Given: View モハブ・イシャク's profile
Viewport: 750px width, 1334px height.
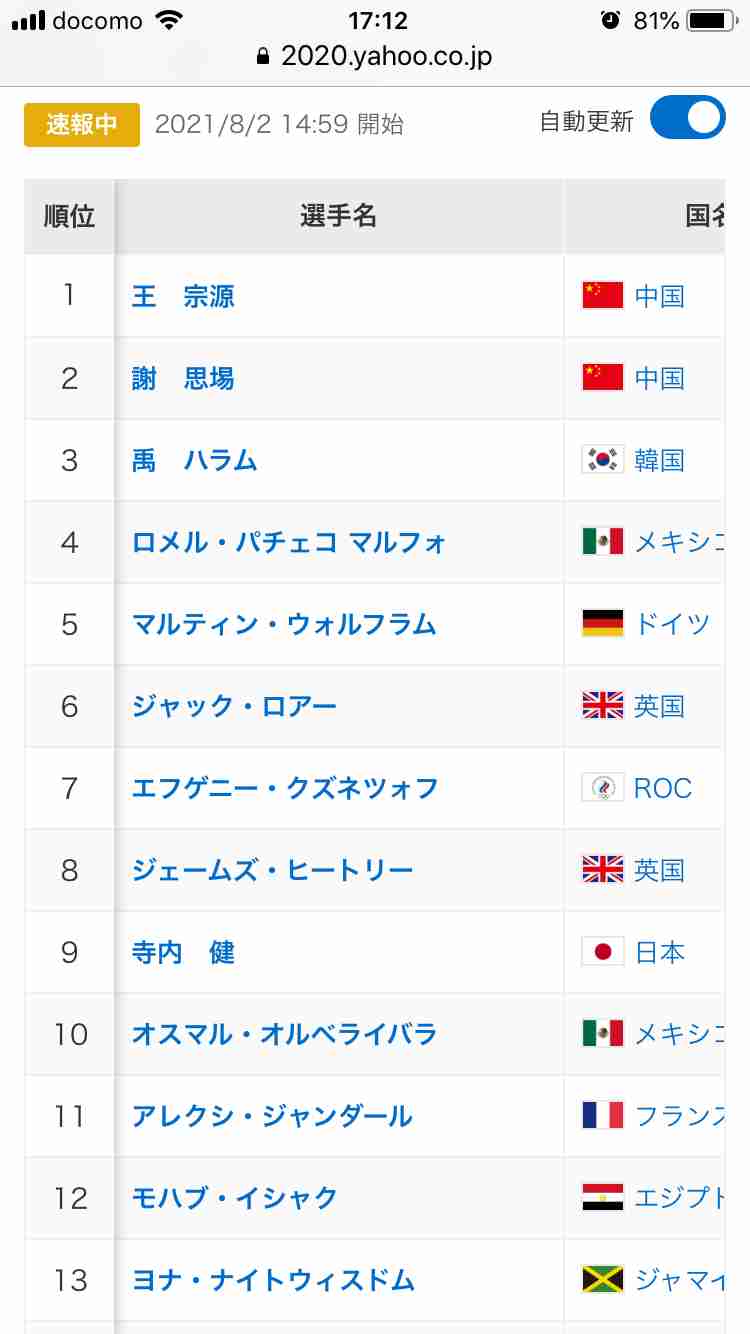Looking at the screenshot, I should [234, 1198].
